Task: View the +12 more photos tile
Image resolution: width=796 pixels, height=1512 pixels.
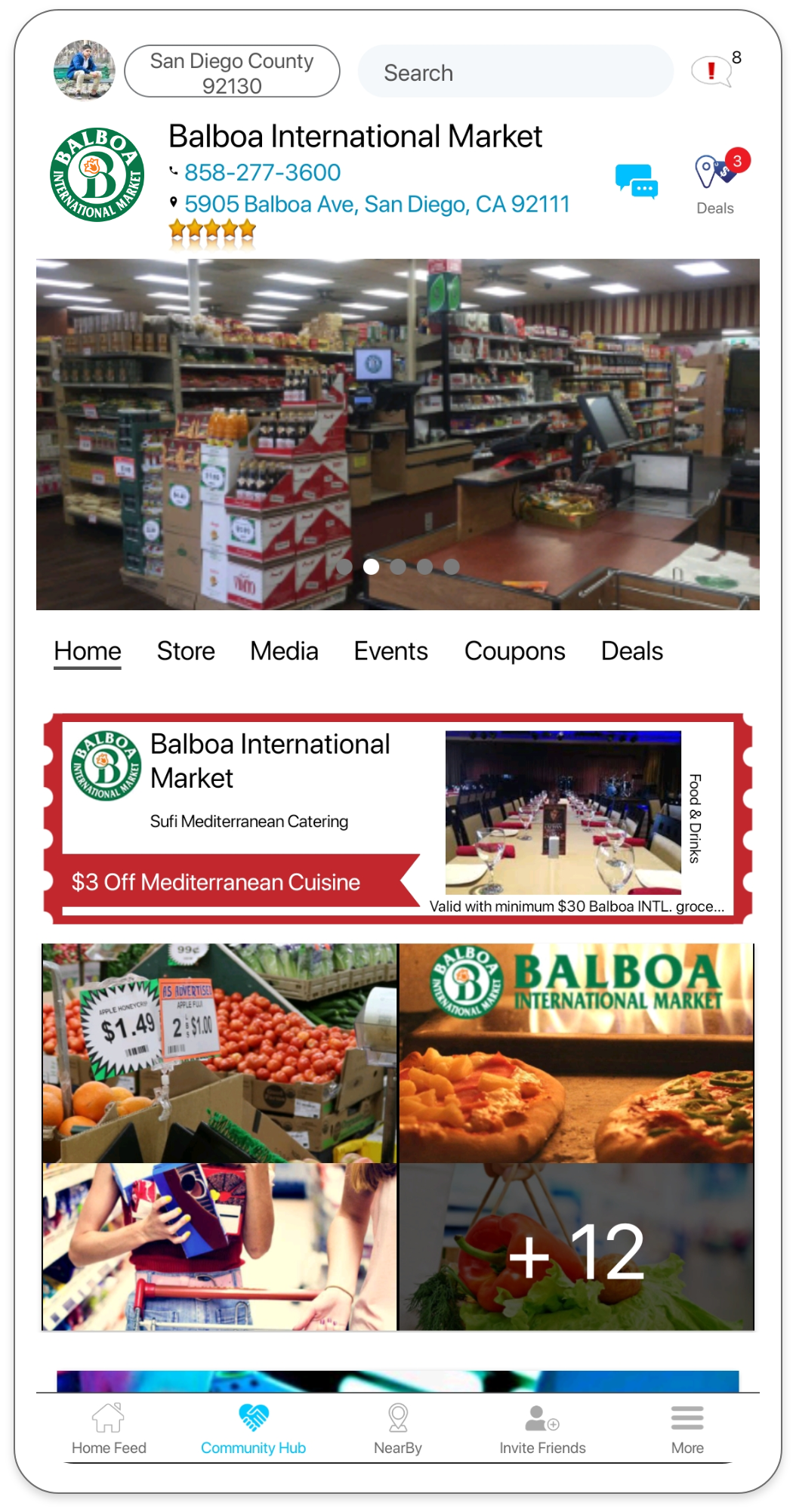Action: pos(576,1248)
